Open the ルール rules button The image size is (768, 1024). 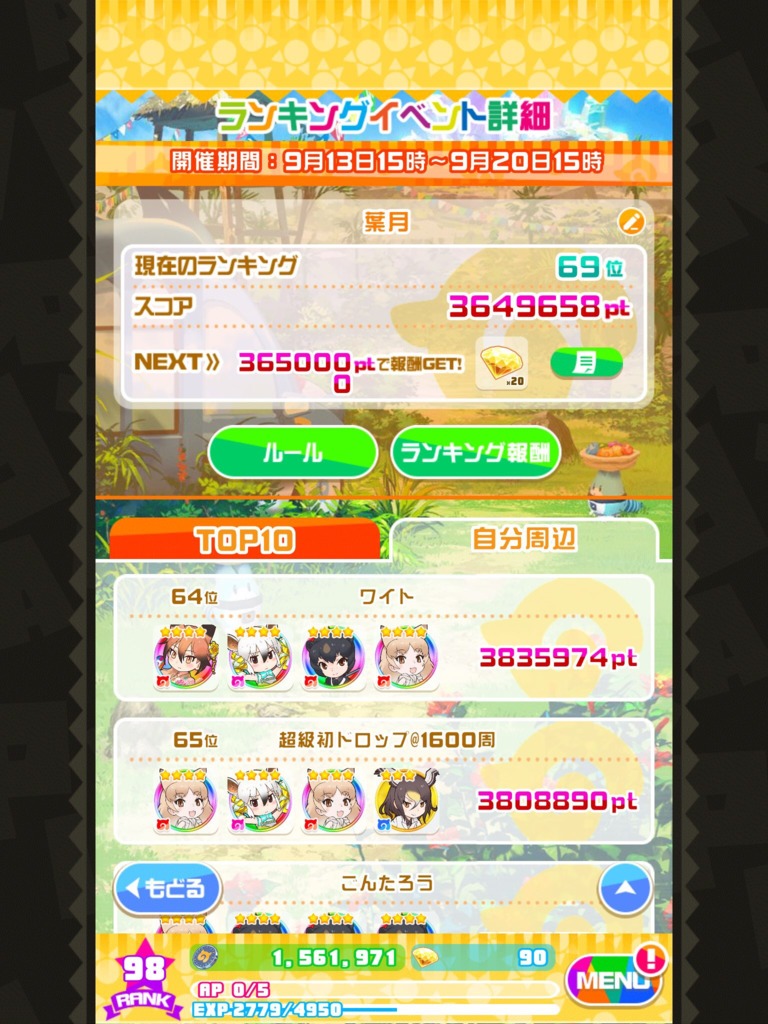[x=292, y=452]
